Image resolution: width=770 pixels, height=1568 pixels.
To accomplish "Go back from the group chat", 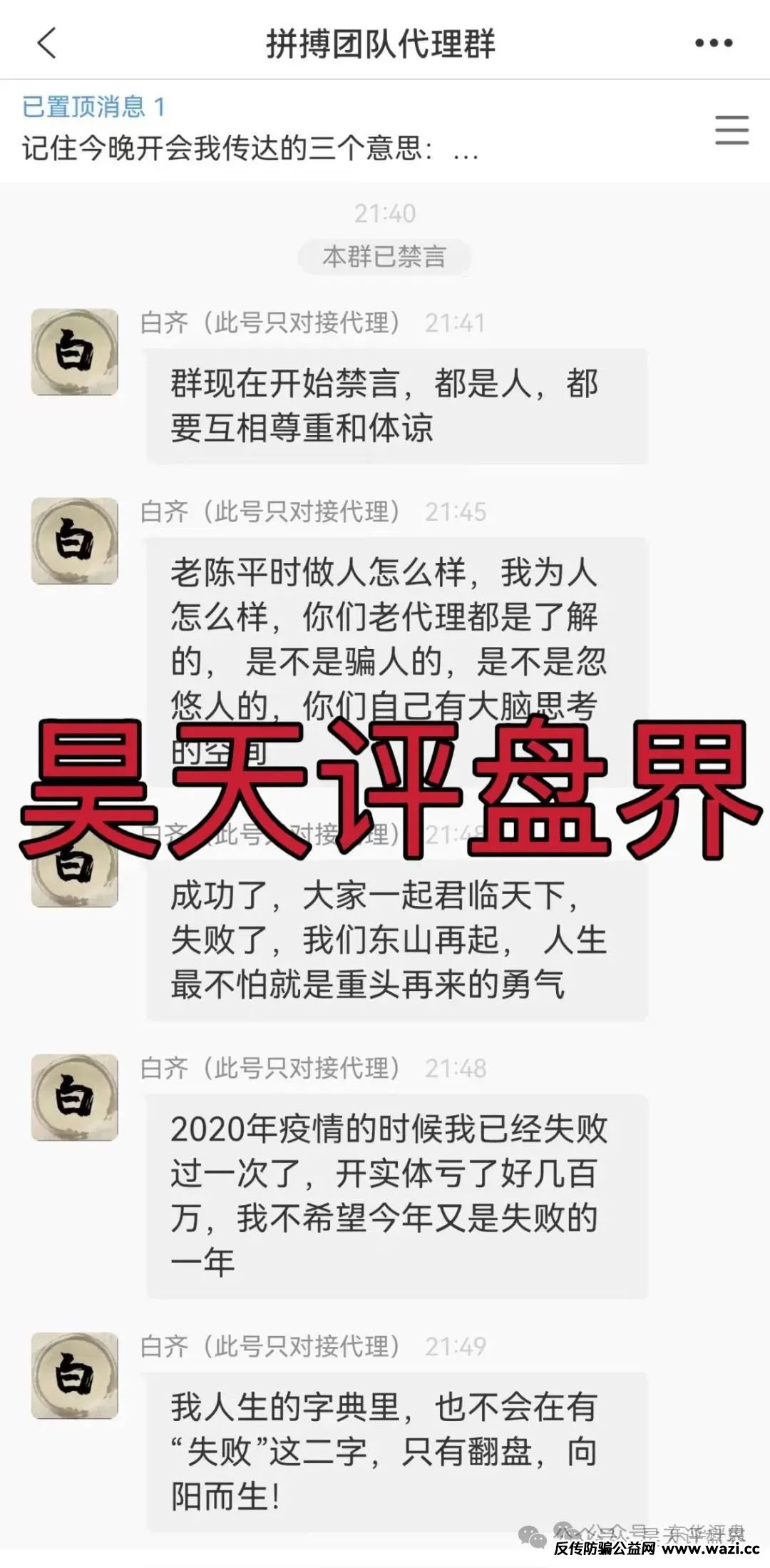I will coord(46,43).
